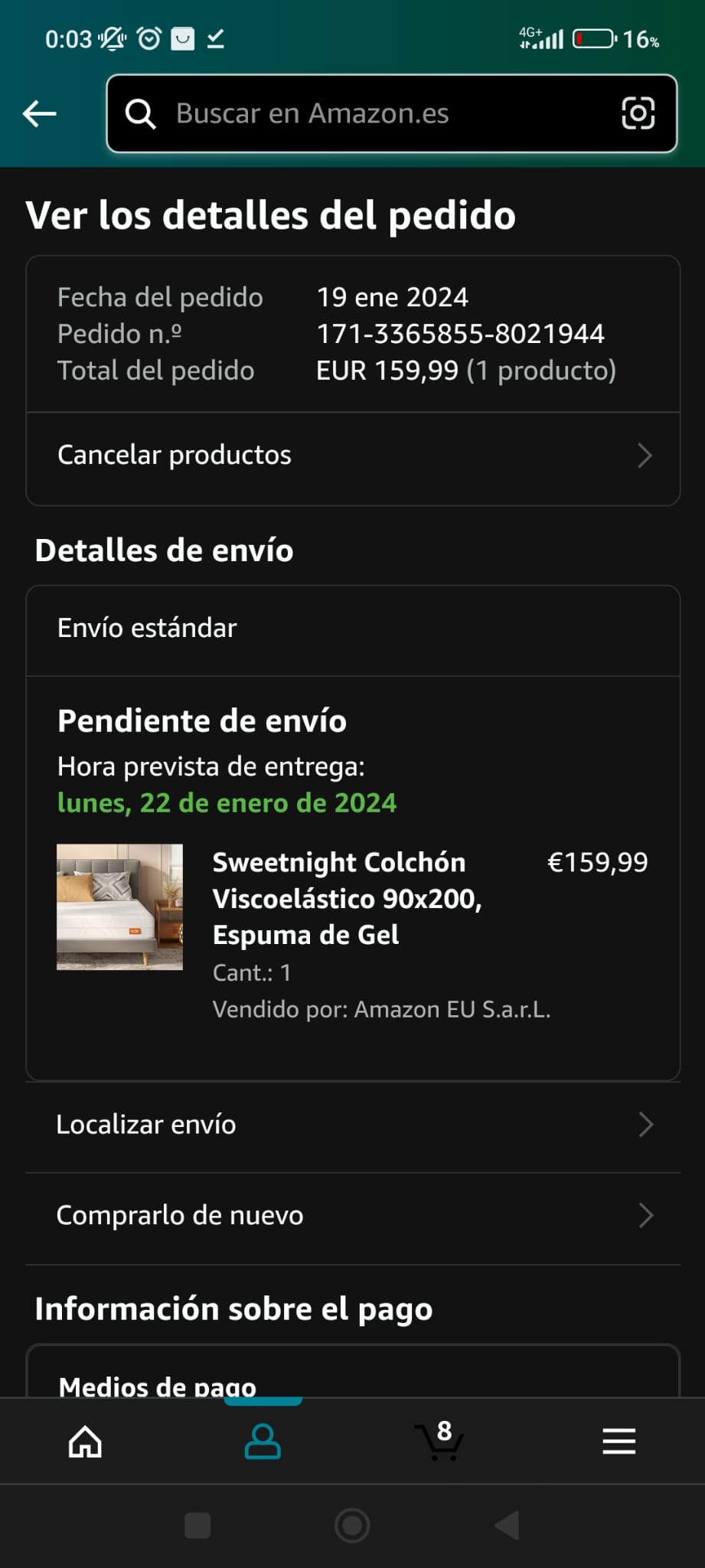The height and width of the screenshot is (1568, 705).
Task: Switch to the Home tab
Action: (85, 1442)
